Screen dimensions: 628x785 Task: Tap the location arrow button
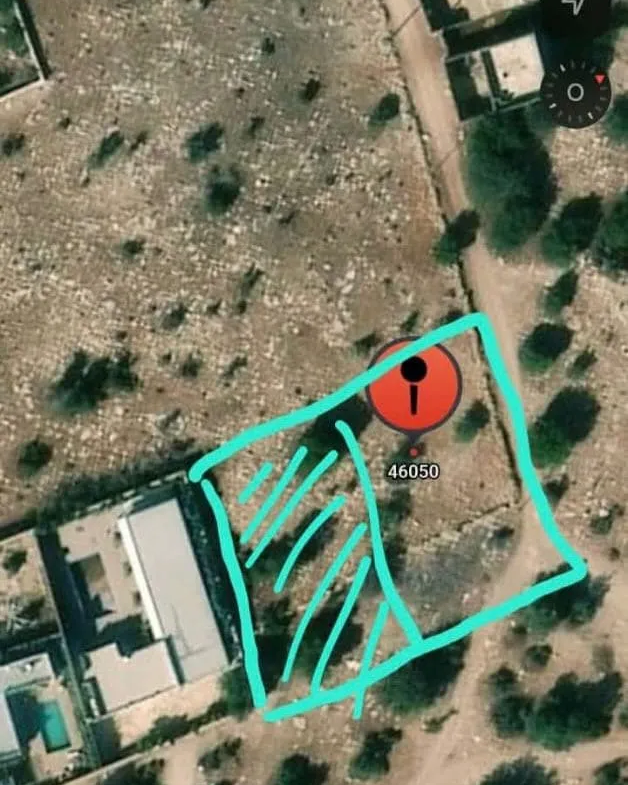tap(577, 8)
